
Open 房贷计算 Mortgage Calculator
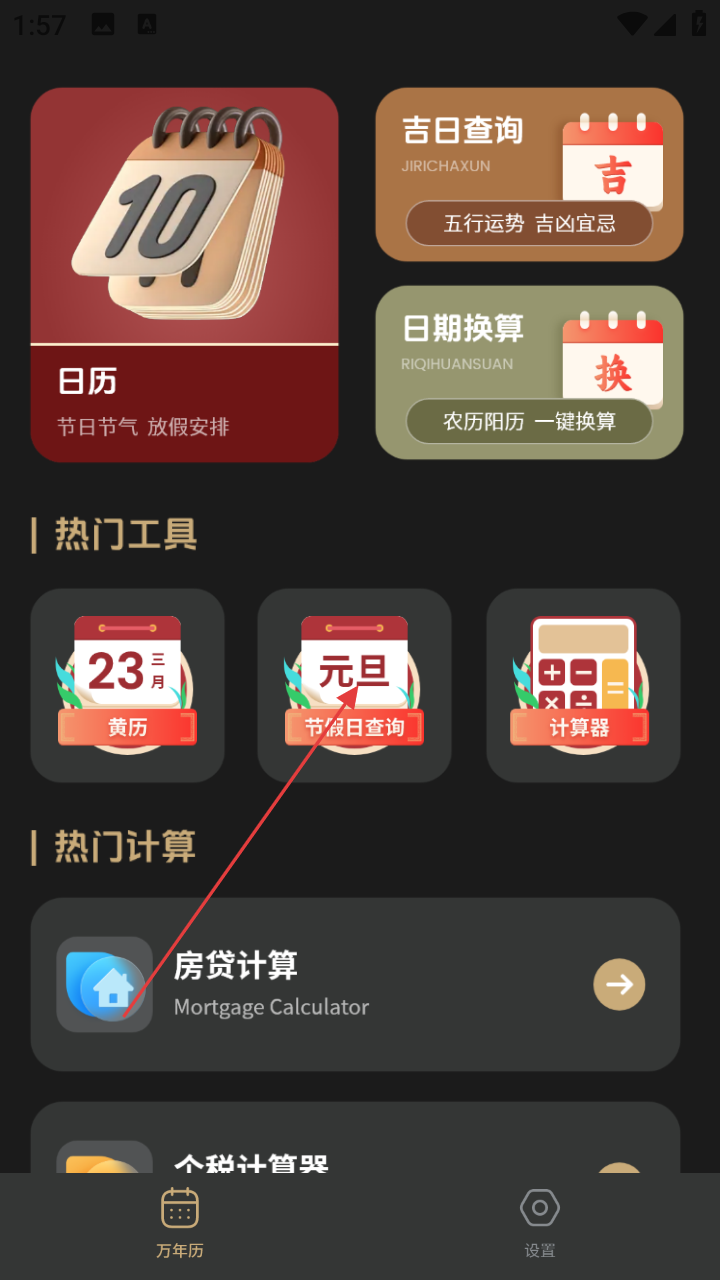coord(355,984)
